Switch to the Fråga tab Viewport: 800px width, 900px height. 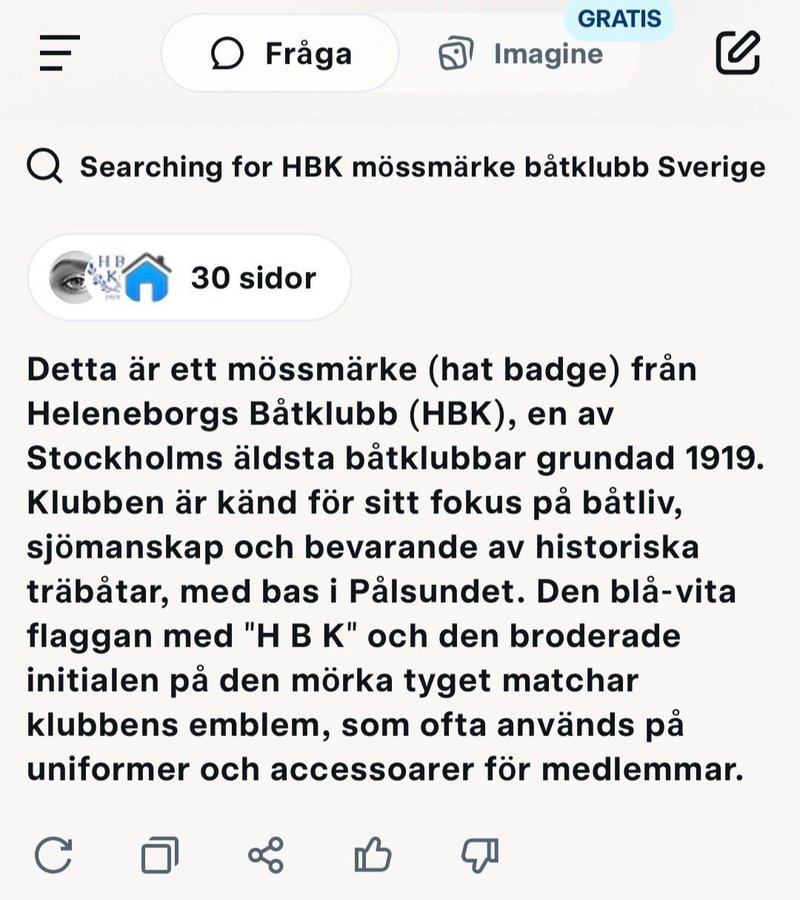pyautogui.click(x=281, y=53)
